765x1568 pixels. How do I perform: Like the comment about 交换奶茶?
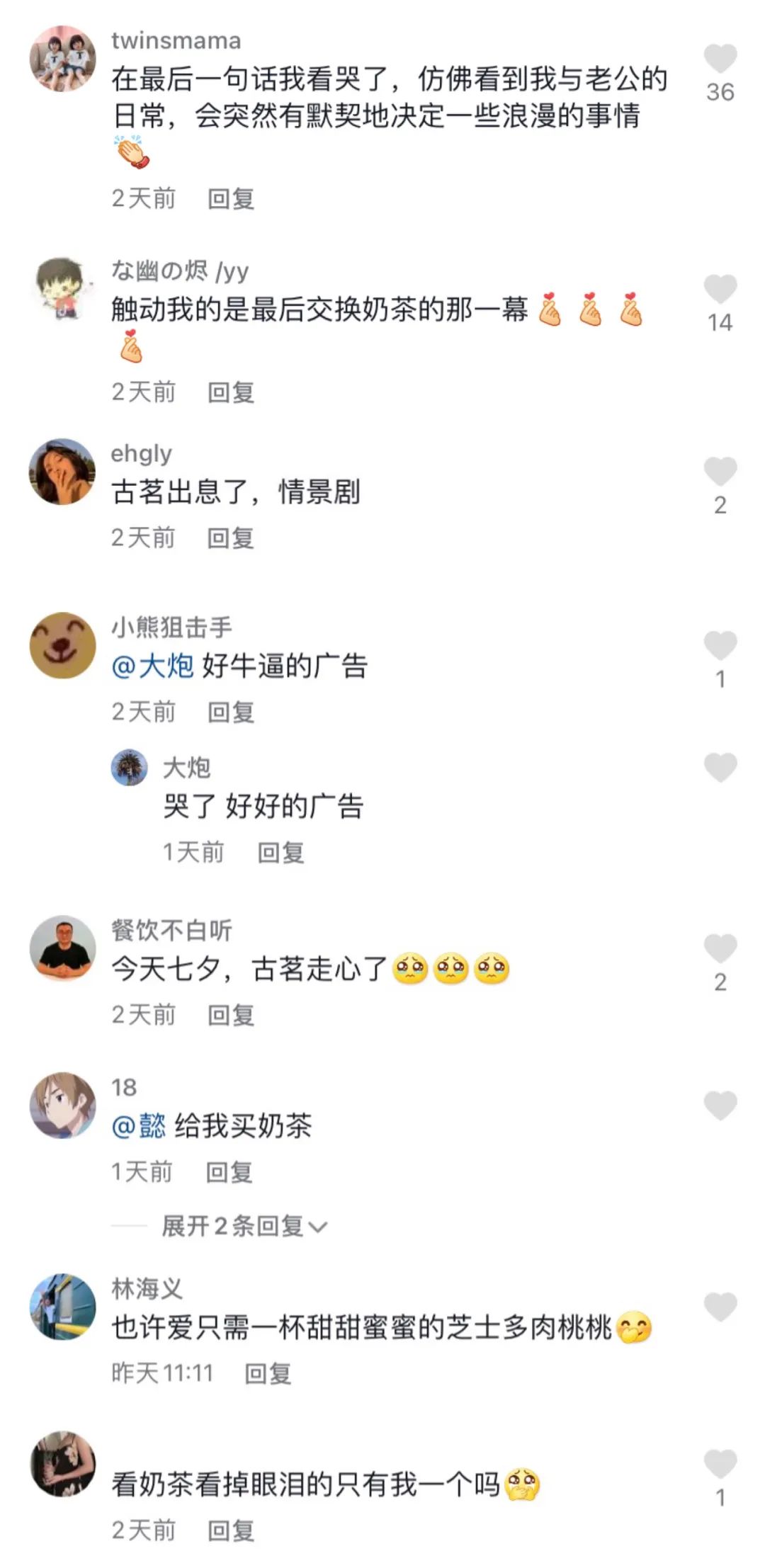tap(720, 290)
